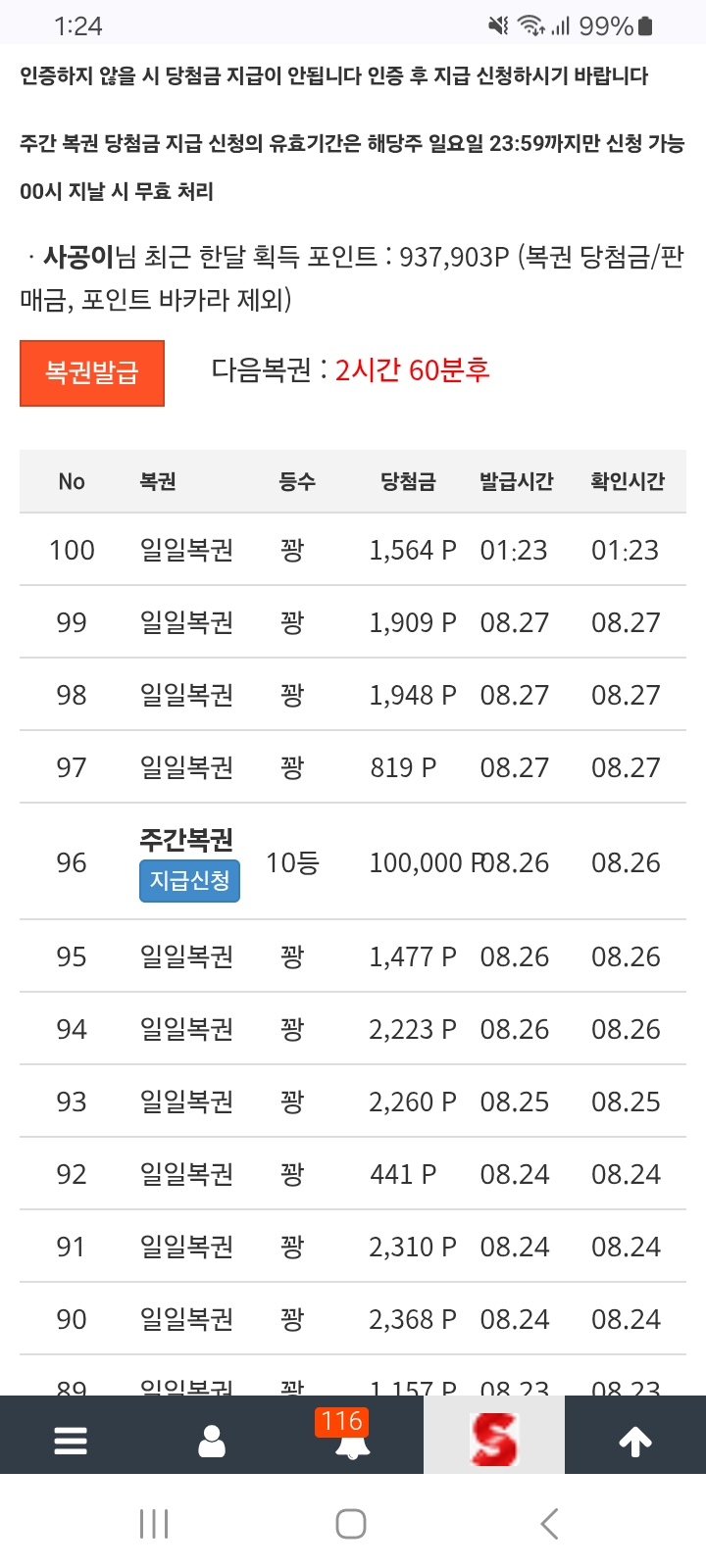Open the notifications bell
Viewport: 706px width, 1568px height.
point(352,1436)
